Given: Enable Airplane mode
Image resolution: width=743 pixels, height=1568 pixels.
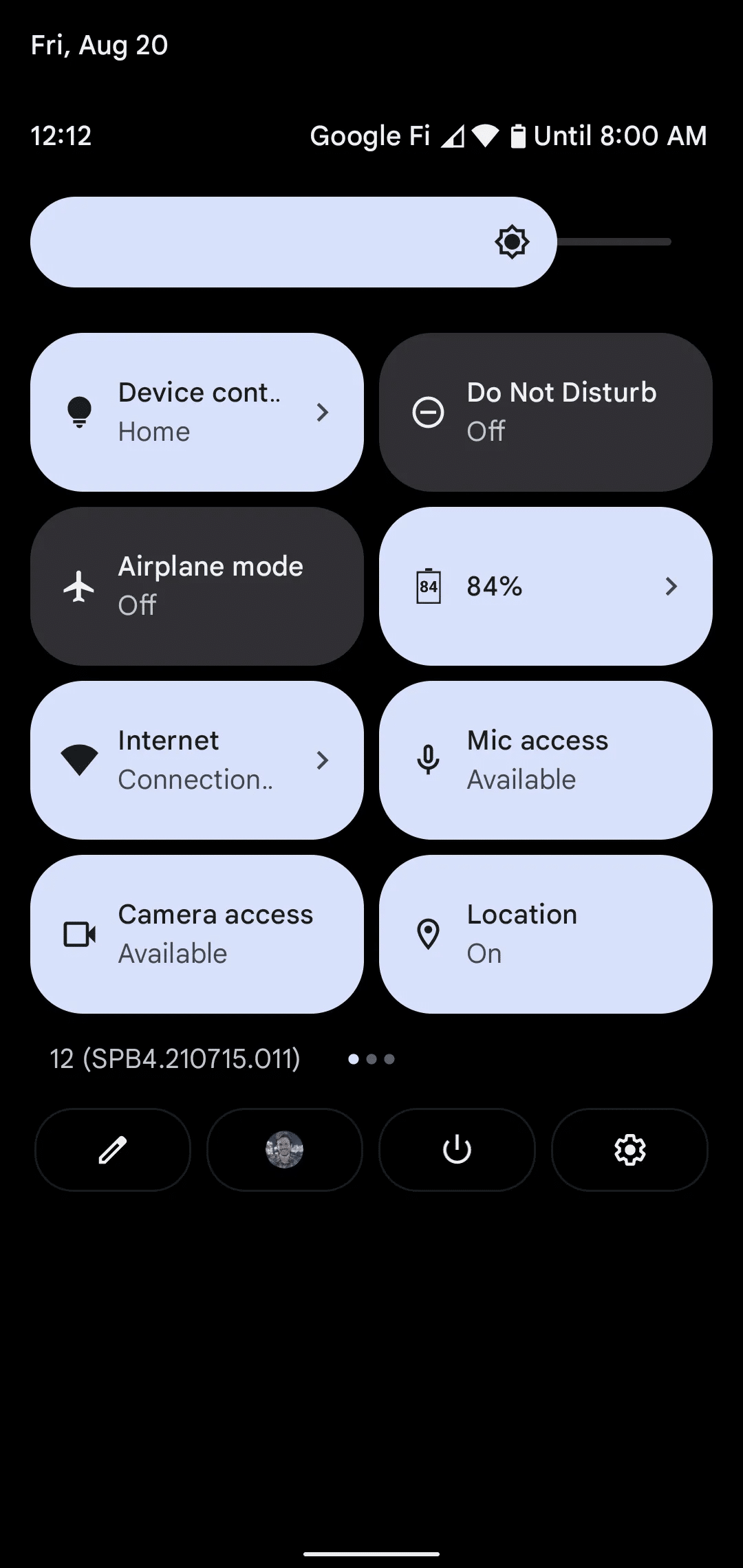Looking at the screenshot, I should 197,586.
